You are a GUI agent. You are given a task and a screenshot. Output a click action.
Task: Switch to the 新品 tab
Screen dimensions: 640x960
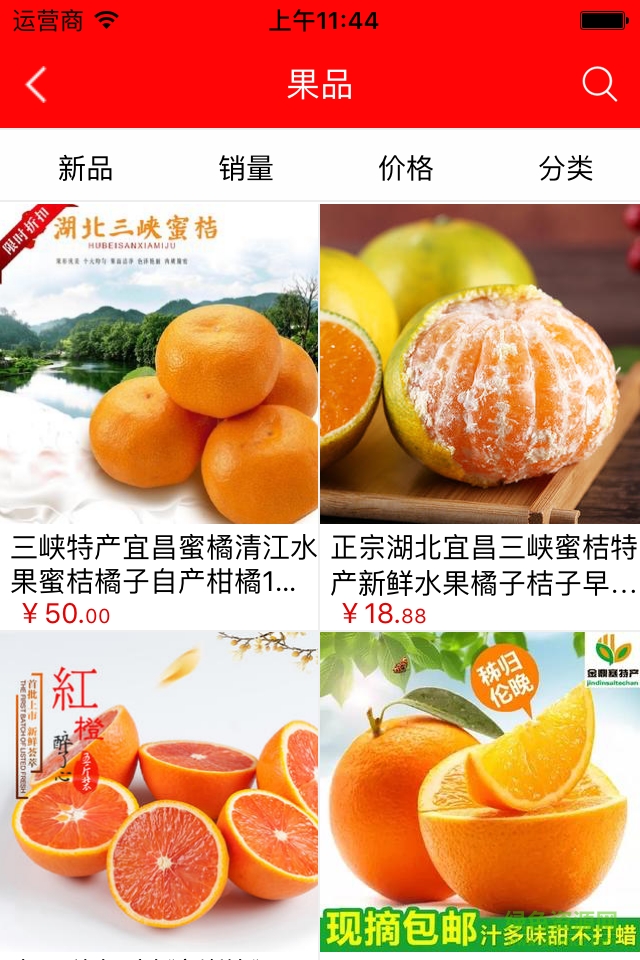click(85, 168)
